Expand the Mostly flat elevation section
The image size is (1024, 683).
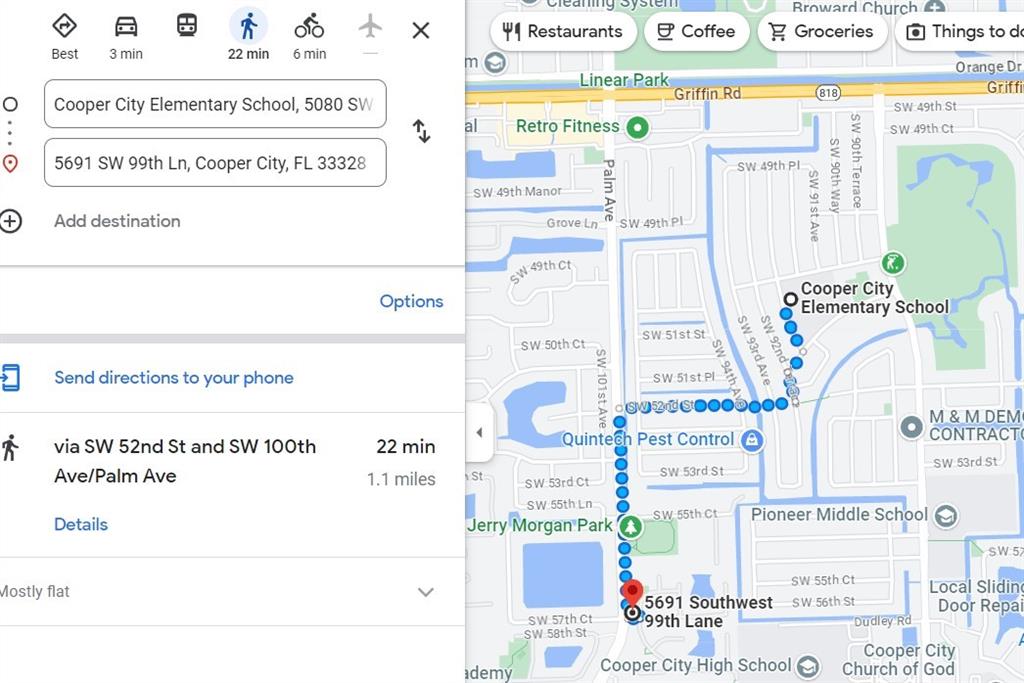pos(425,592)
